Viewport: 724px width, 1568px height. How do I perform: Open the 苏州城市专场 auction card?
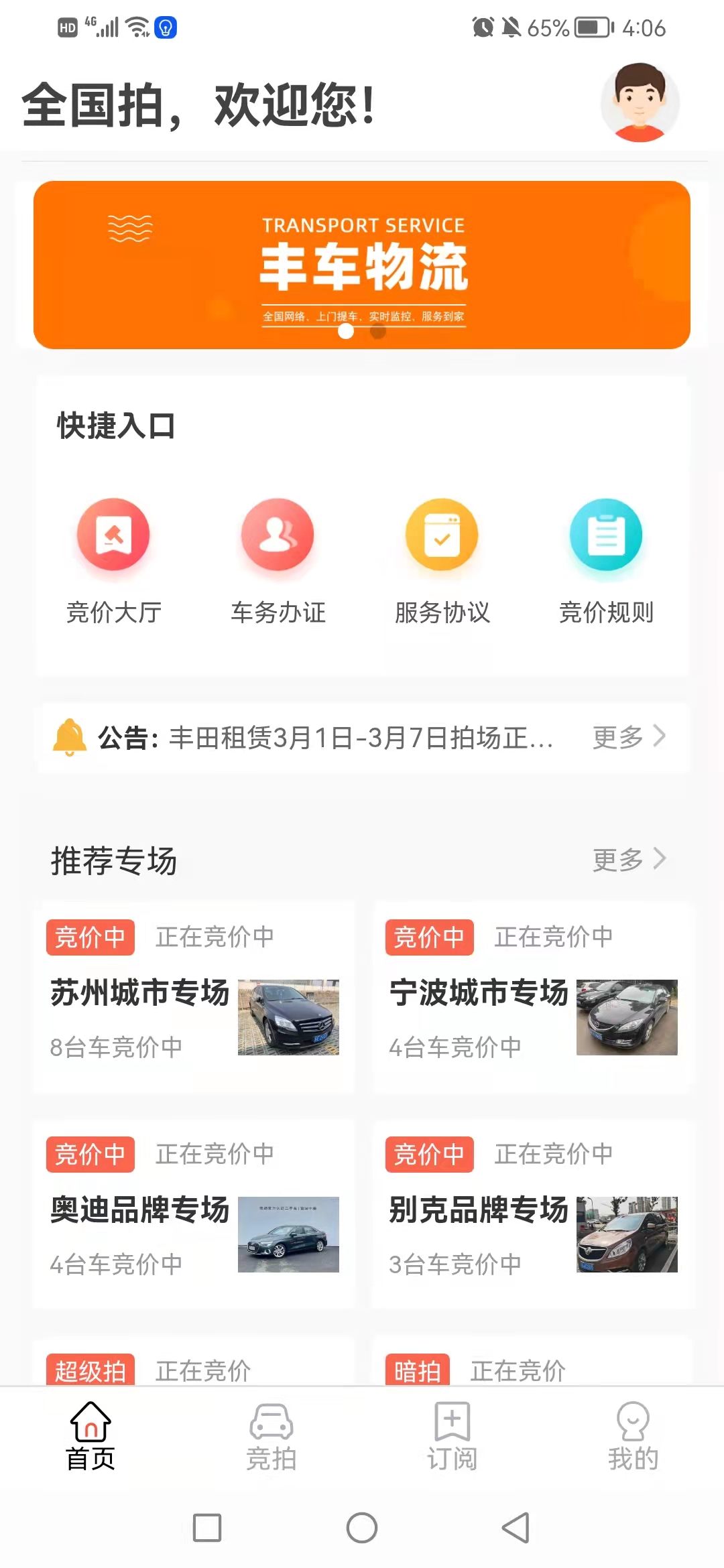coord(193,998)
